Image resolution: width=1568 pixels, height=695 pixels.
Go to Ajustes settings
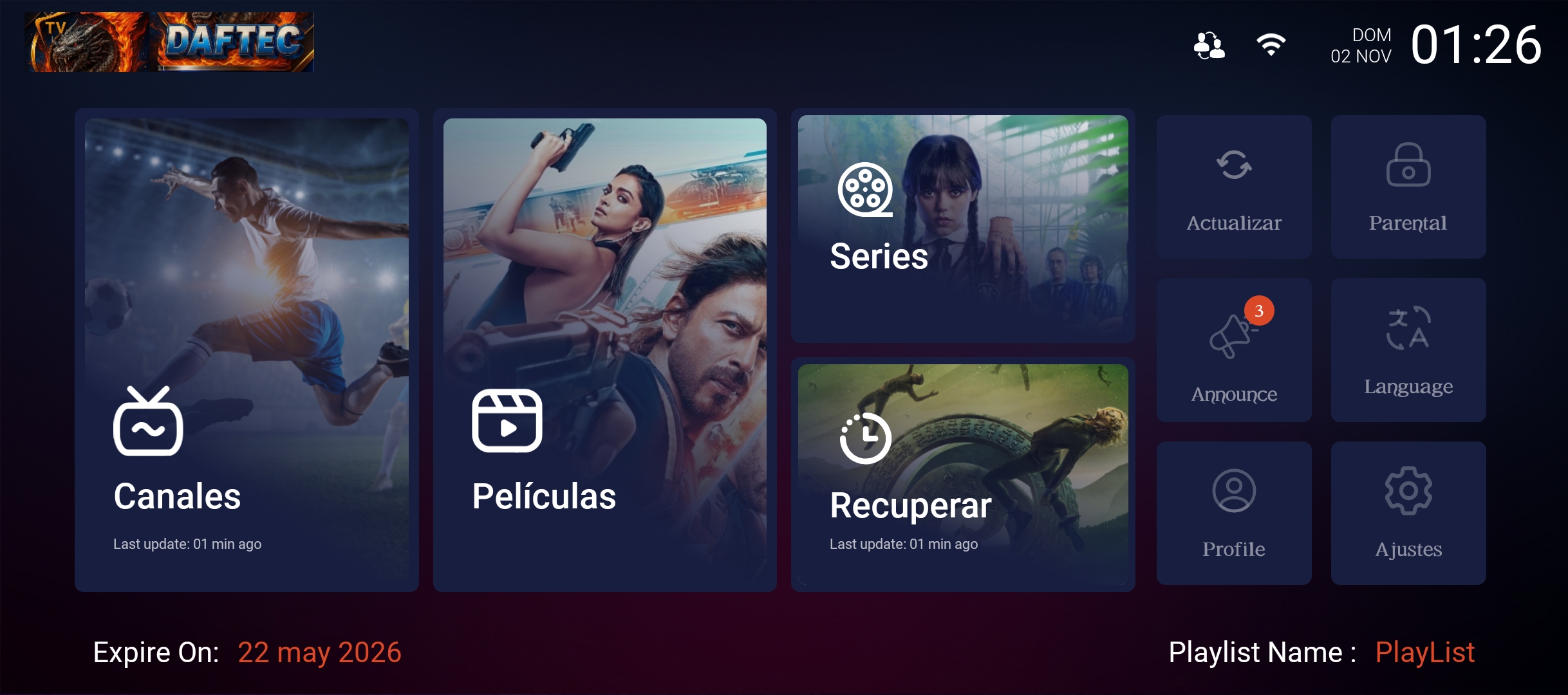coord(1408,514)
